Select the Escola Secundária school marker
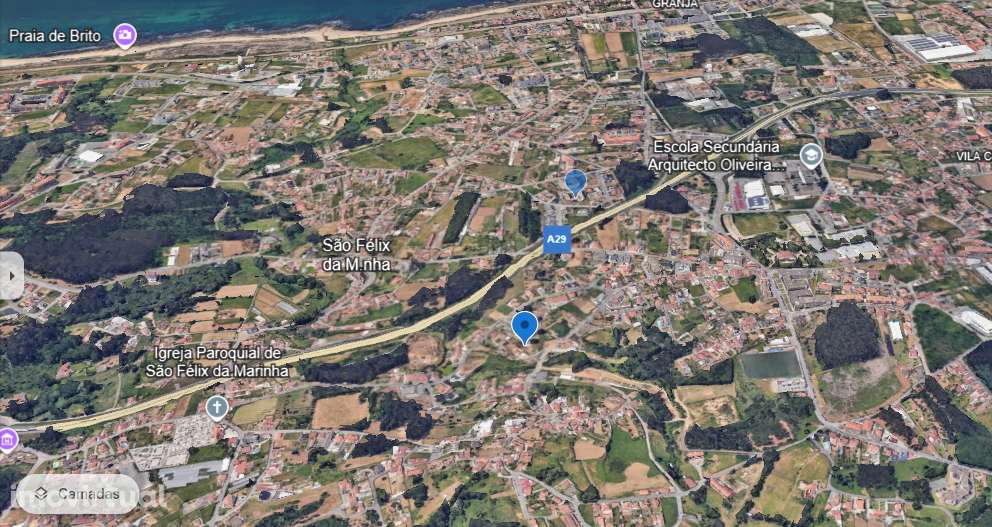992x527 pixels. 811,155
